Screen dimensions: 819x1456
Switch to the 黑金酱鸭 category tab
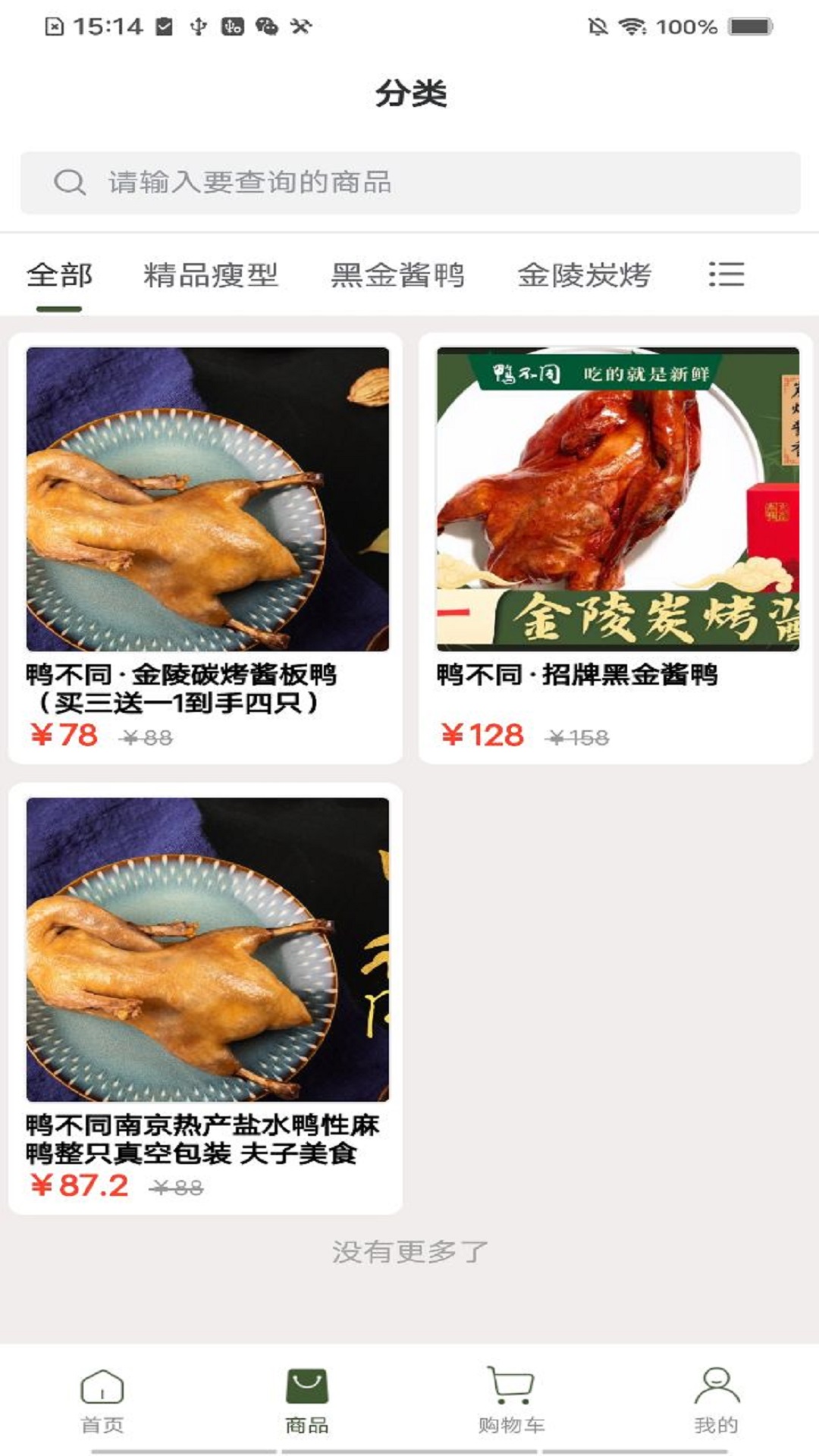click(397, 275)
